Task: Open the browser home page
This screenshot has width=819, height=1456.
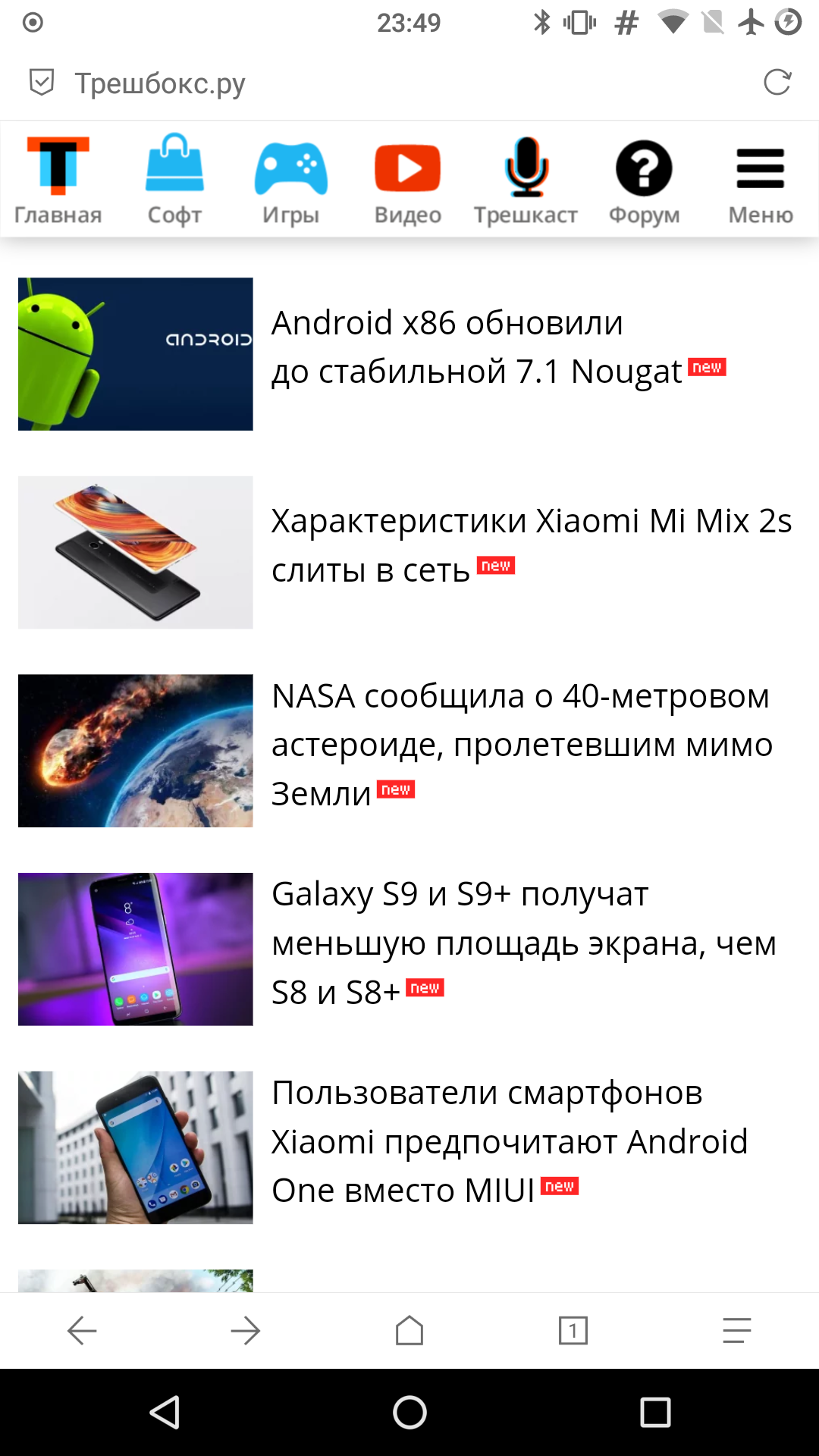Action: point(409,1331)
